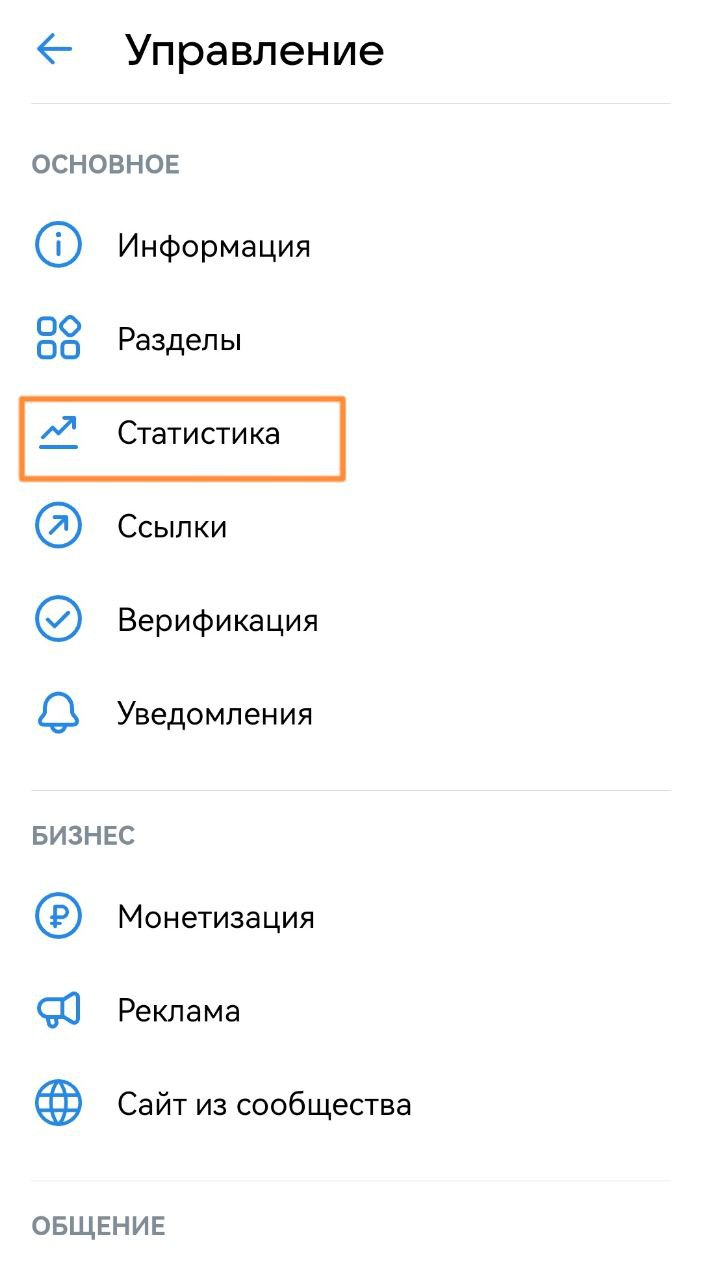Open the highlighted Статистика row
Viewport: 702px width, 1280px height.
click(198, 434)
